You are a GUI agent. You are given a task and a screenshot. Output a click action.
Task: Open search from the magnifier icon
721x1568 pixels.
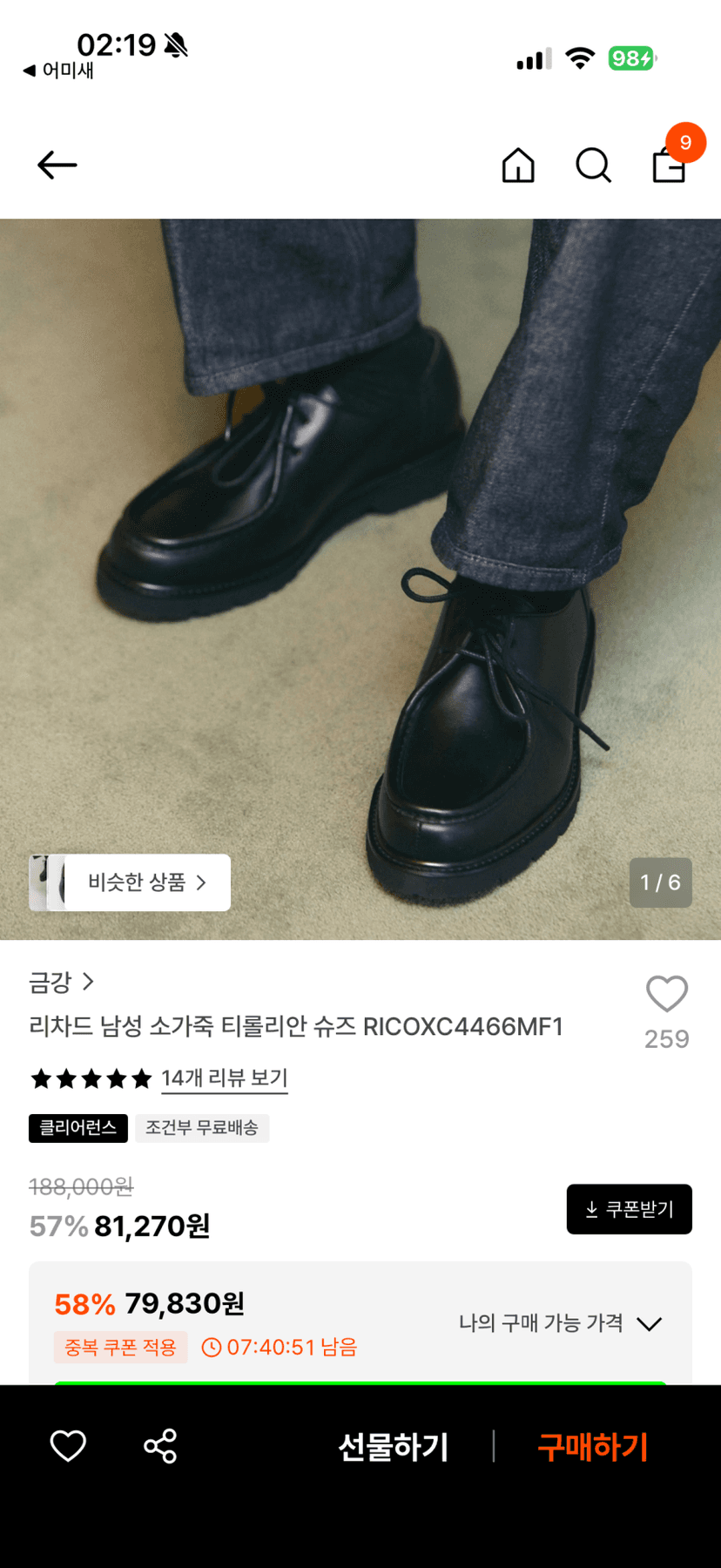click(x=594, y=165)
